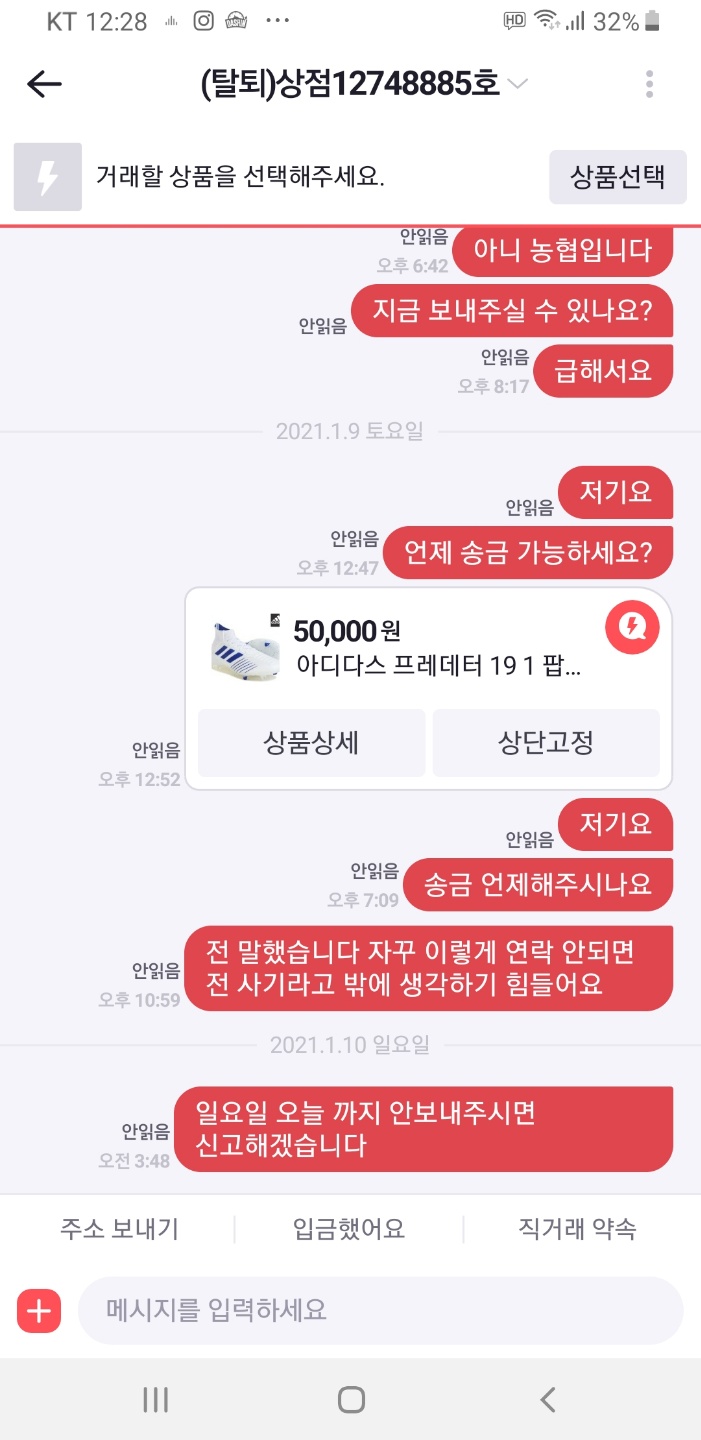Go to the home screen via the navigation bar
Viewport: 701px width, 1440px height.
(351, 1400)
